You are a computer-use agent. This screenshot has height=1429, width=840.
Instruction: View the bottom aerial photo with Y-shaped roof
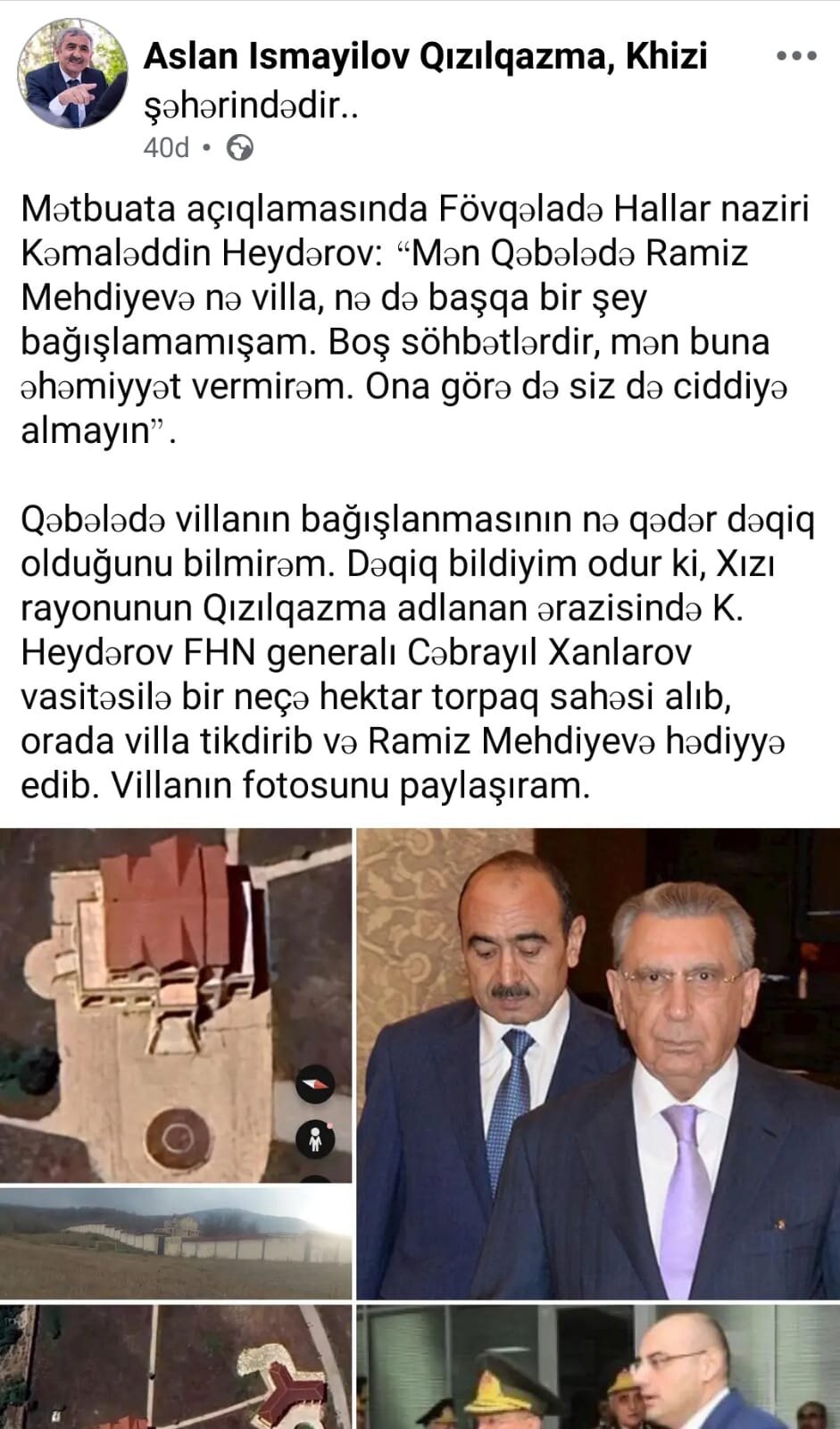176,1366
